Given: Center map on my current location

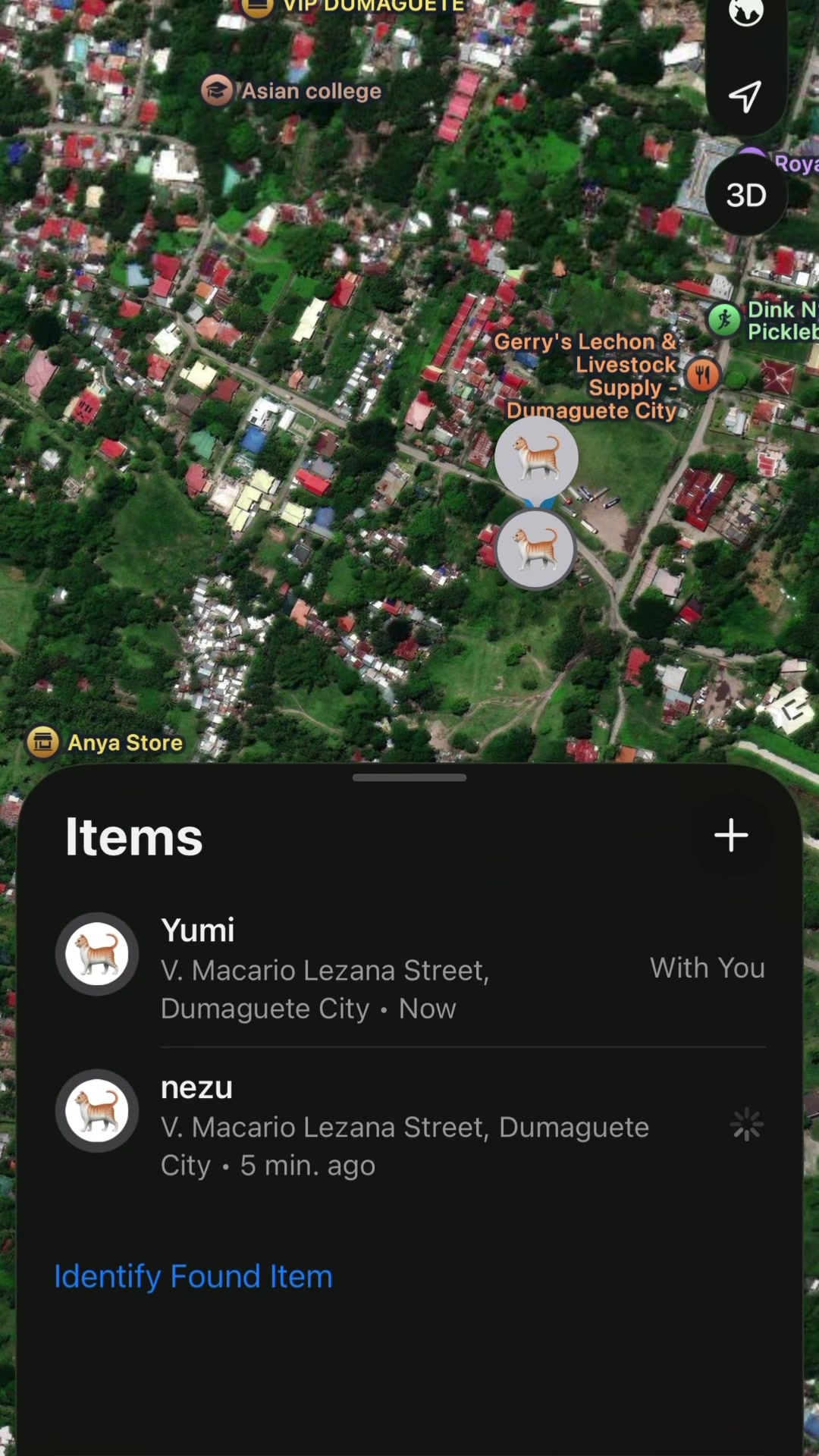Looking at the screenshot, I should 745,96.
